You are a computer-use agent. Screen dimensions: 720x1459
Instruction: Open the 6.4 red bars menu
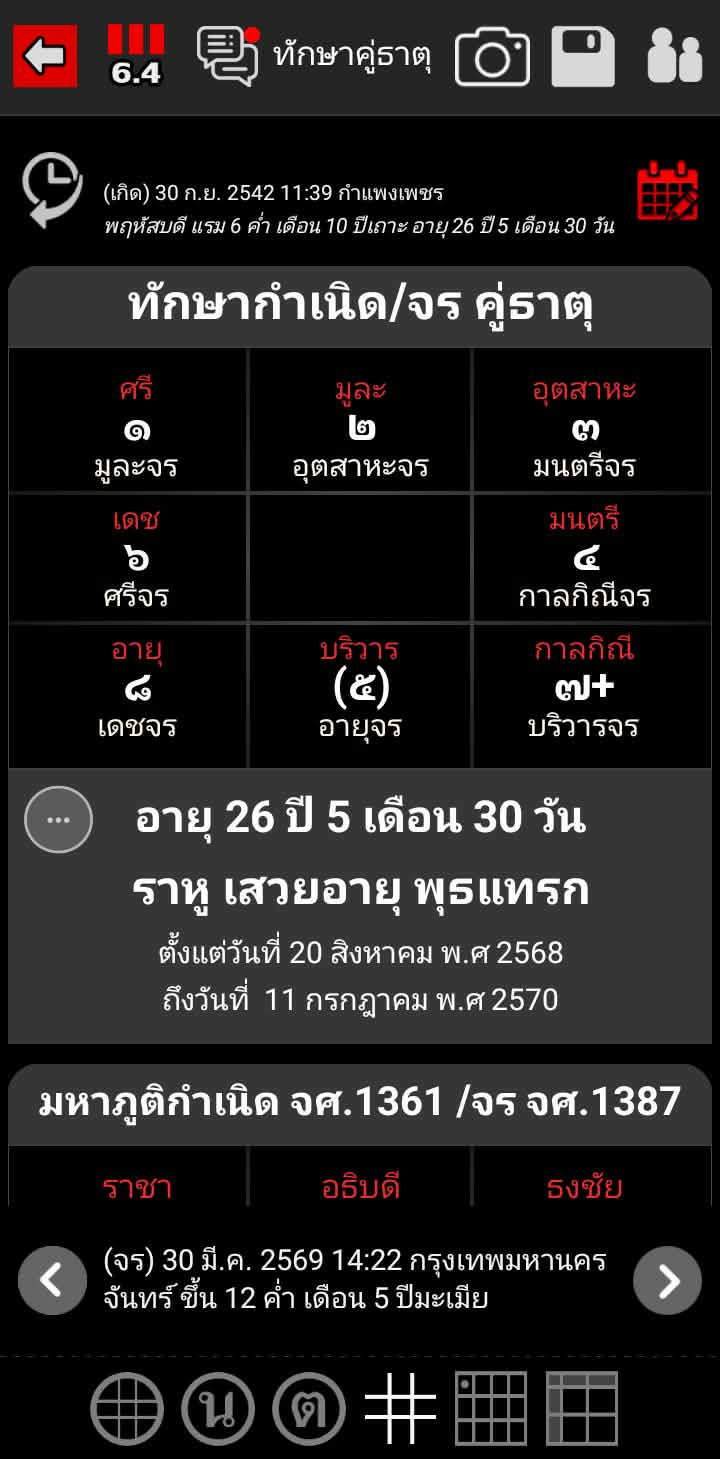136,56
